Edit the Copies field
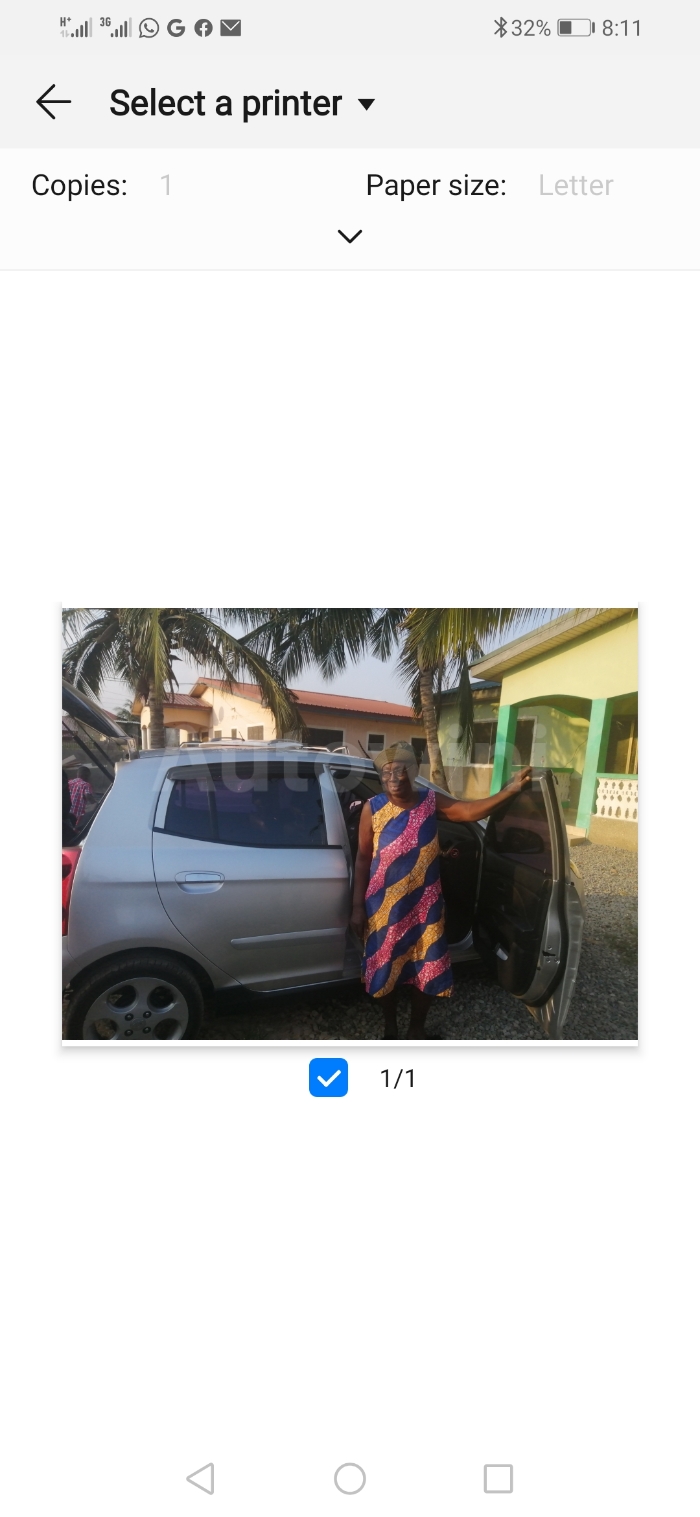The image size is (700, 1517). [x=167, y=185]
